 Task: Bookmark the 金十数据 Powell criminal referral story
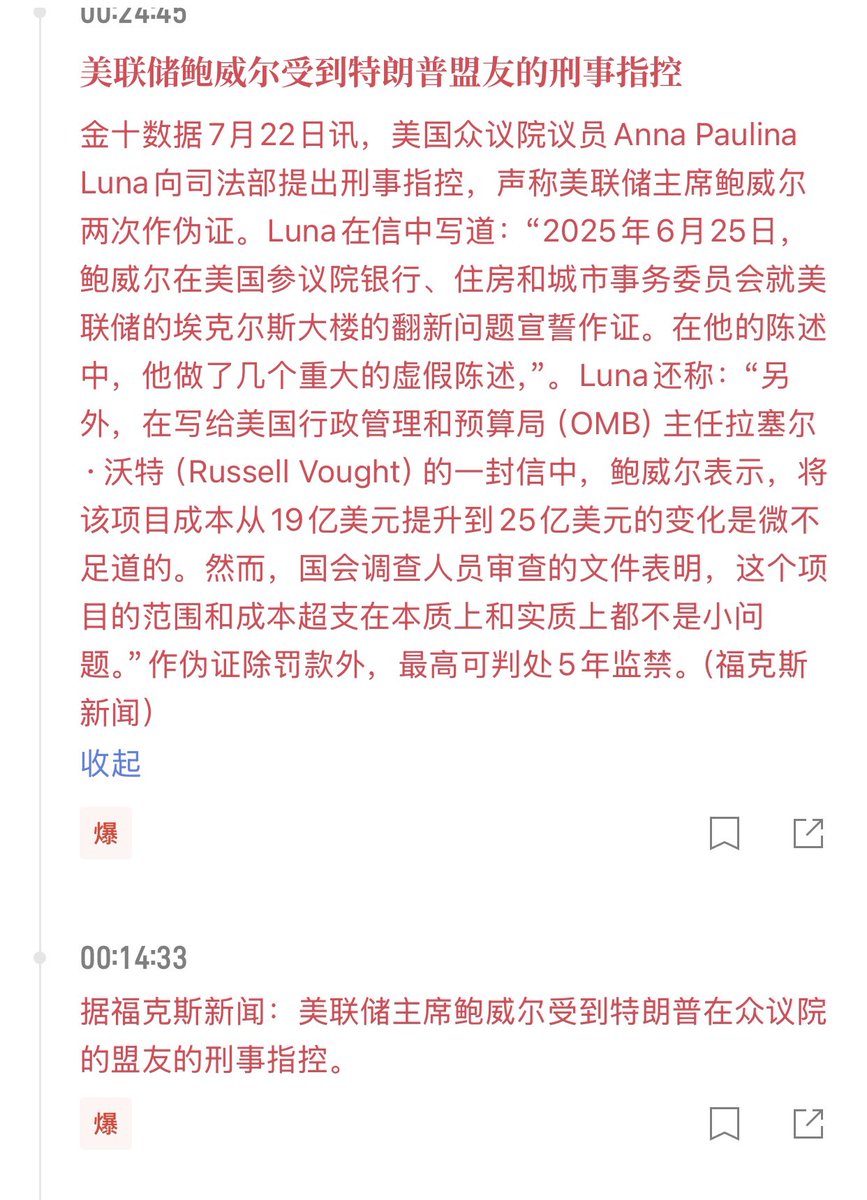724,833
